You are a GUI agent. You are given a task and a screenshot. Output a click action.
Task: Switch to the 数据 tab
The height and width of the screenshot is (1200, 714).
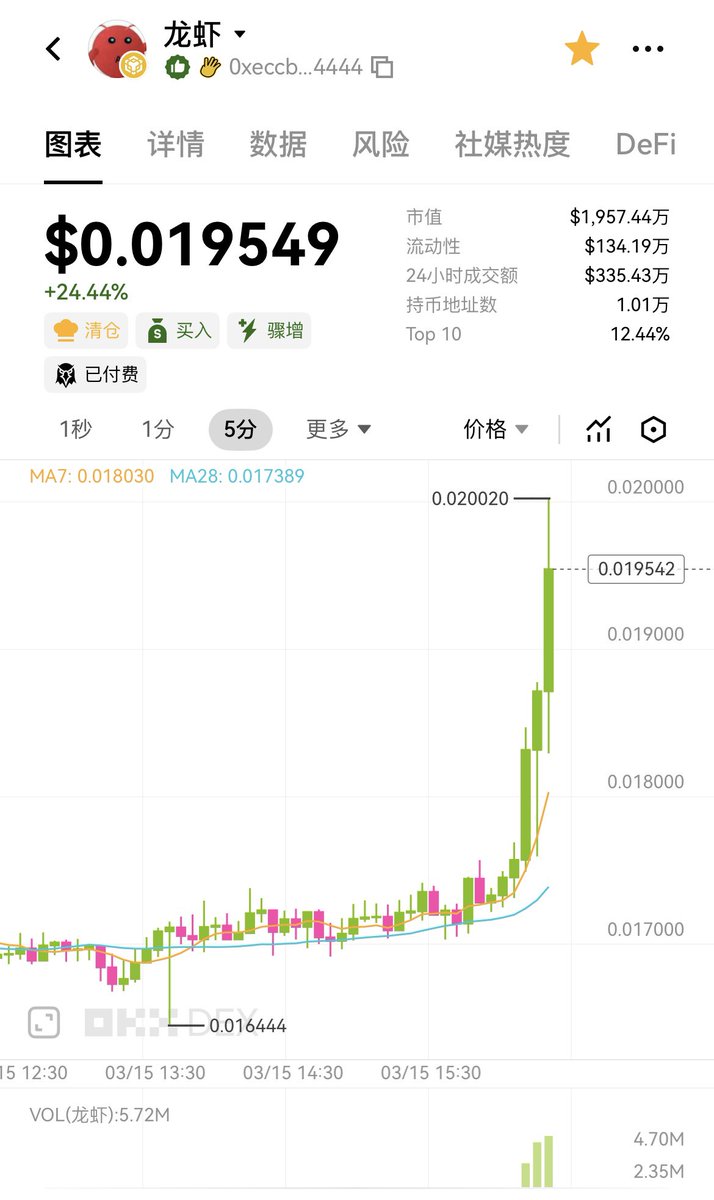point(278,144)
